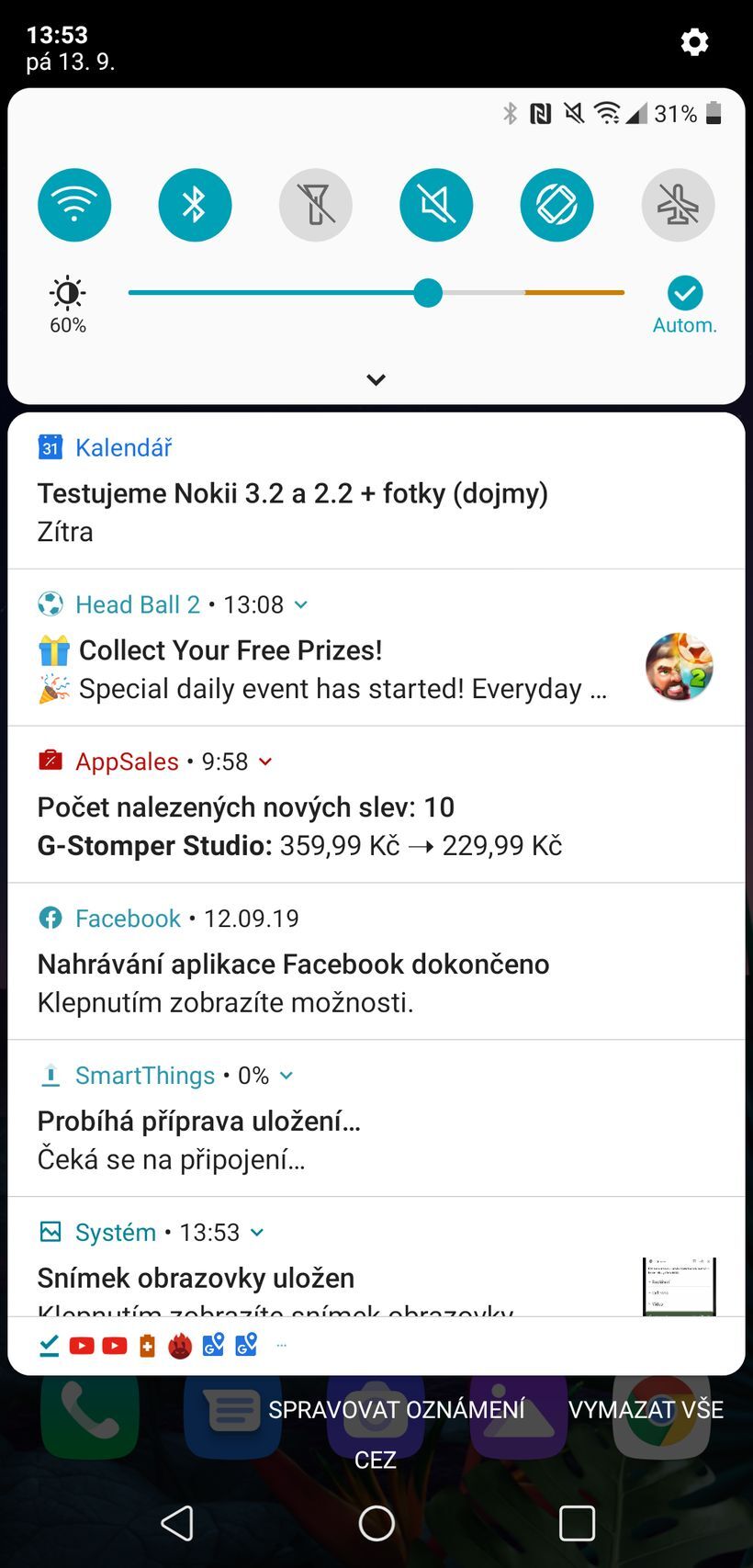This screenshot has width=753, height=1568.
Task: Open the AnTuTu notification icon
Action: pos(180,1346)
